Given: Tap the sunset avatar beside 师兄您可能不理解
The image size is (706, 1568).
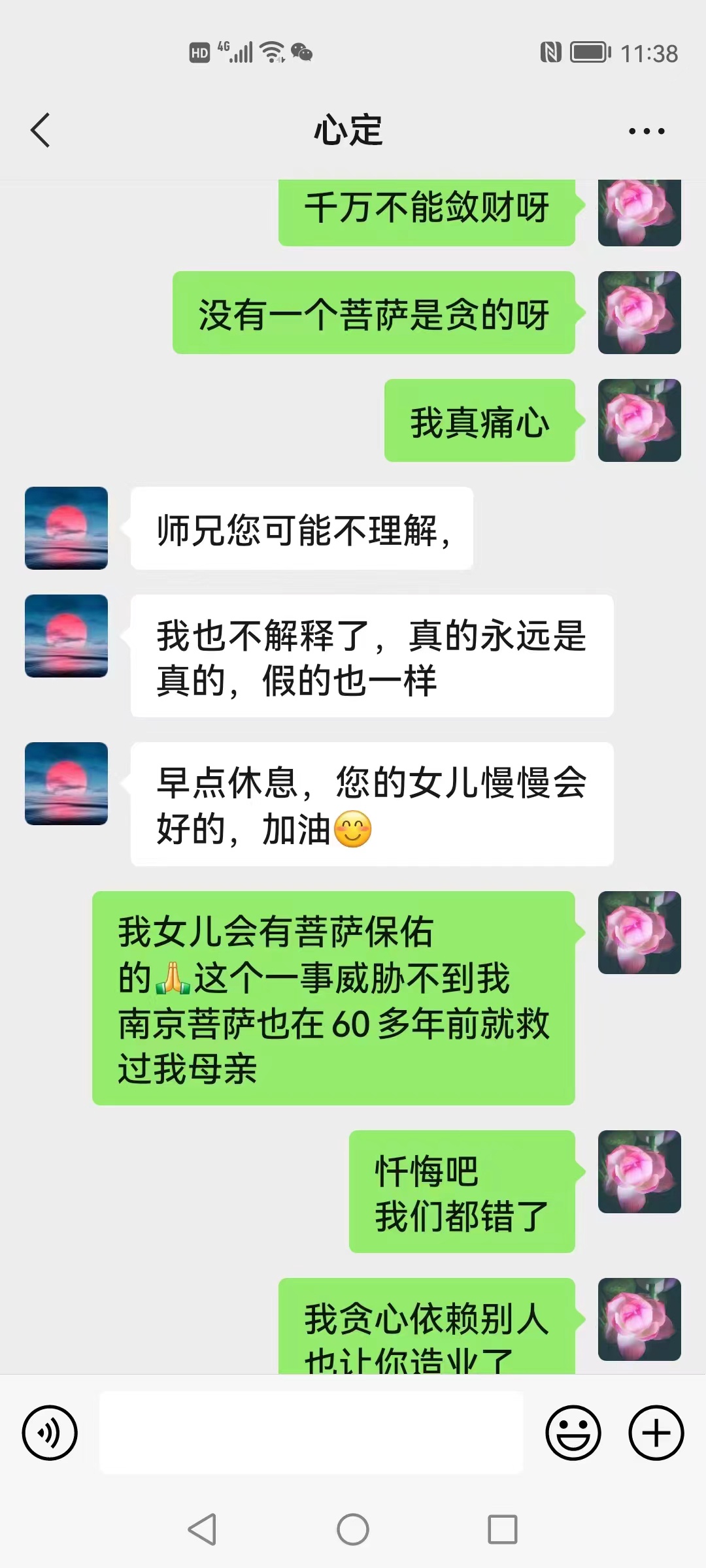Looking at the screenshot, I should pos(66,528).
